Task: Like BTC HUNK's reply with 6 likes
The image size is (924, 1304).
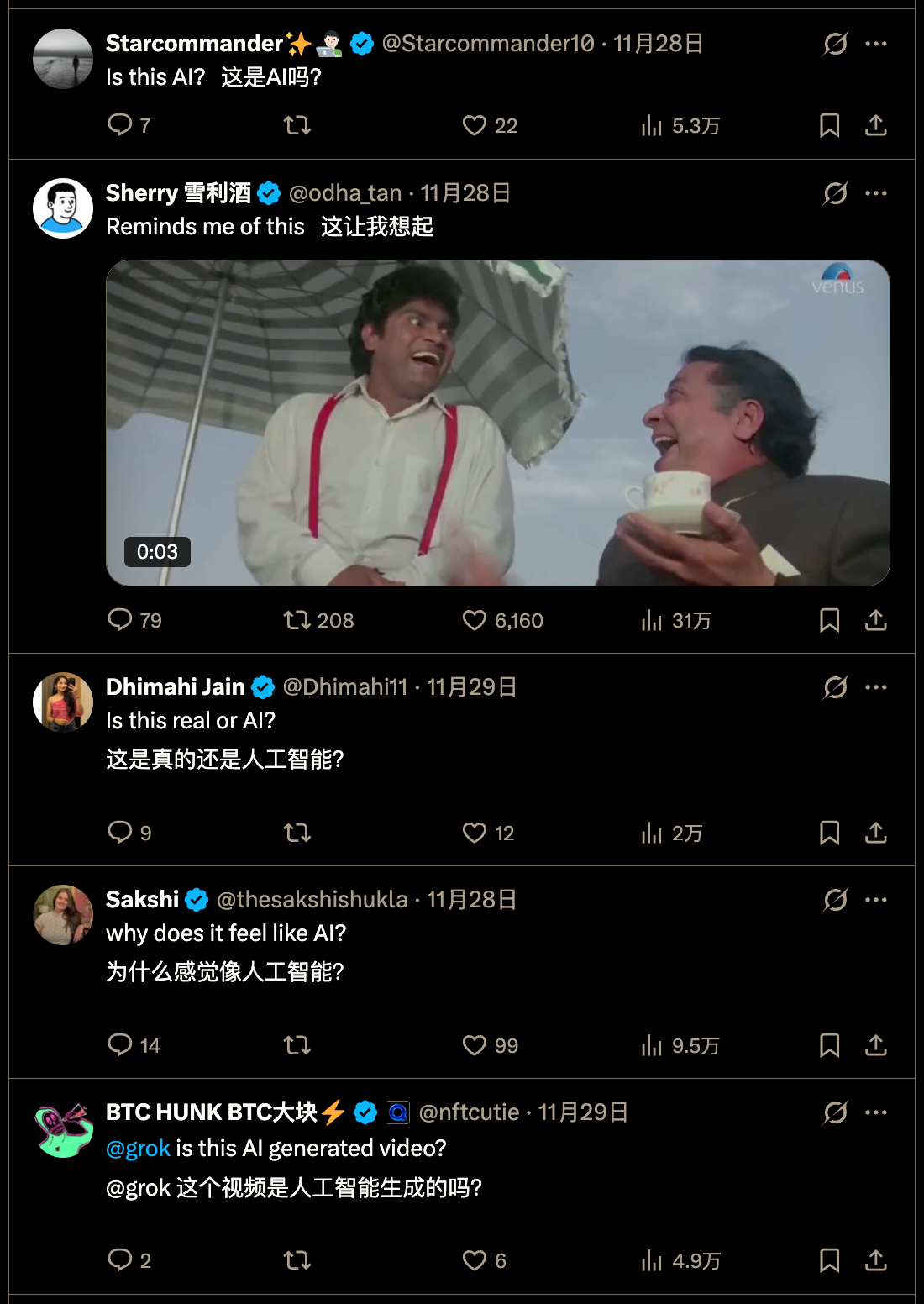Action: point(476,1260)
